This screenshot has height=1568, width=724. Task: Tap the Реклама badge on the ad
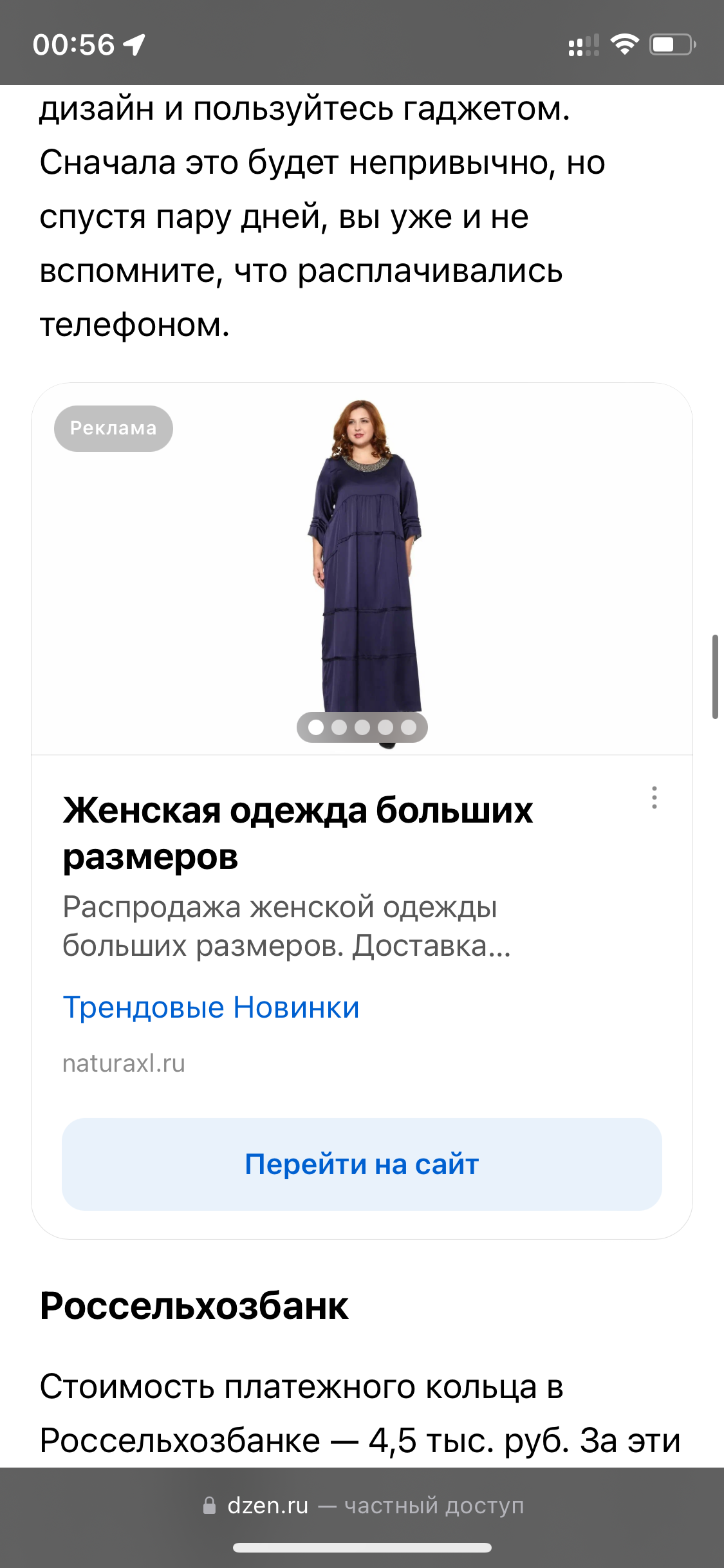pyautogui.click(x=113, y=427)
